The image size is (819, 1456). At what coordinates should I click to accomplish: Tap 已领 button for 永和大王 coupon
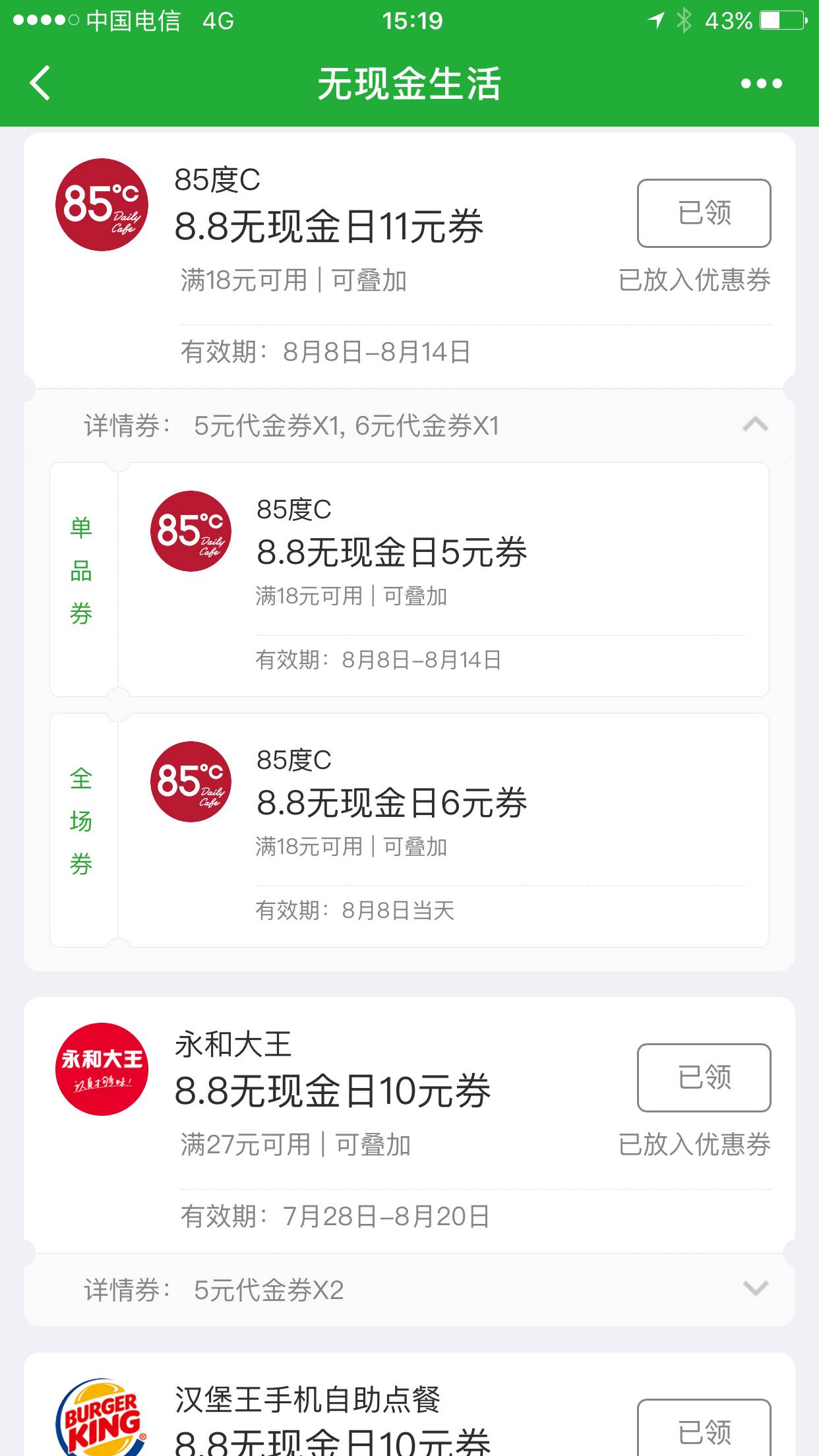tap(704, 1077)
